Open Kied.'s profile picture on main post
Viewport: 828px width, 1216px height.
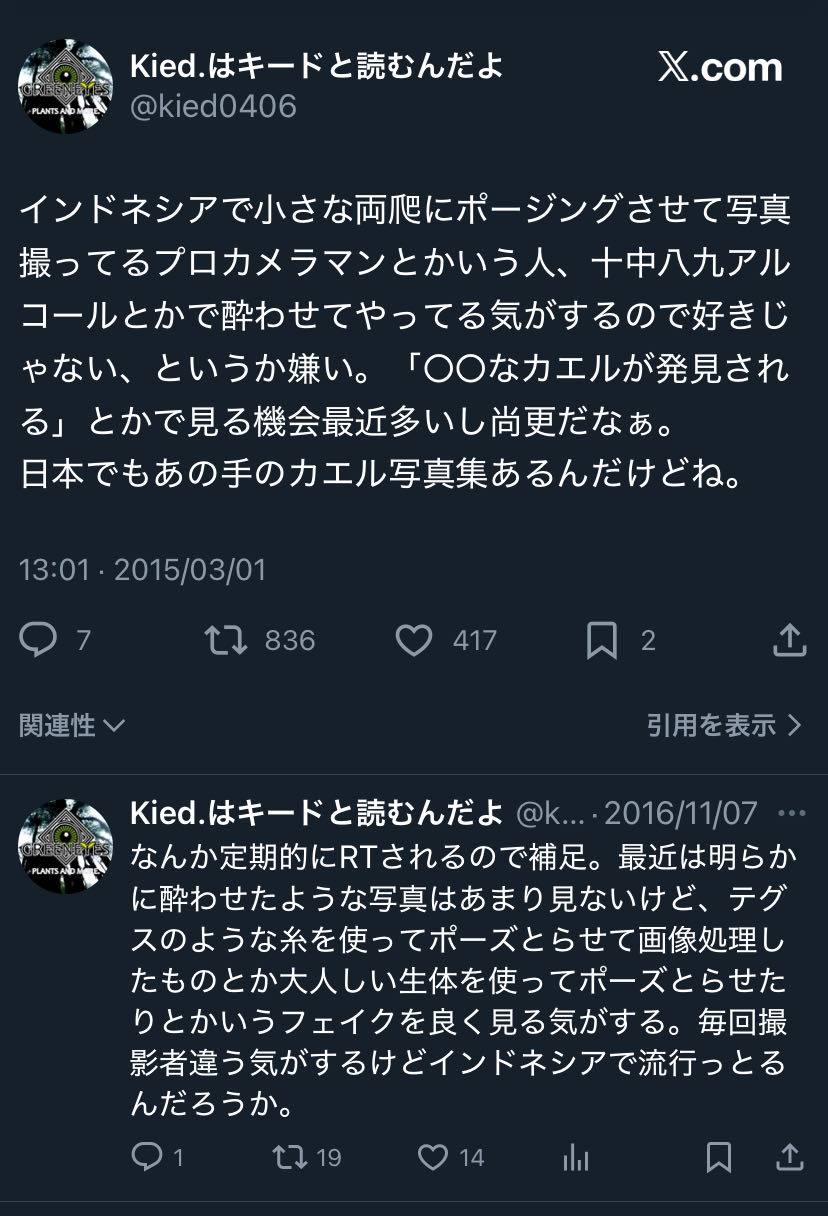(x=66, y=87)
